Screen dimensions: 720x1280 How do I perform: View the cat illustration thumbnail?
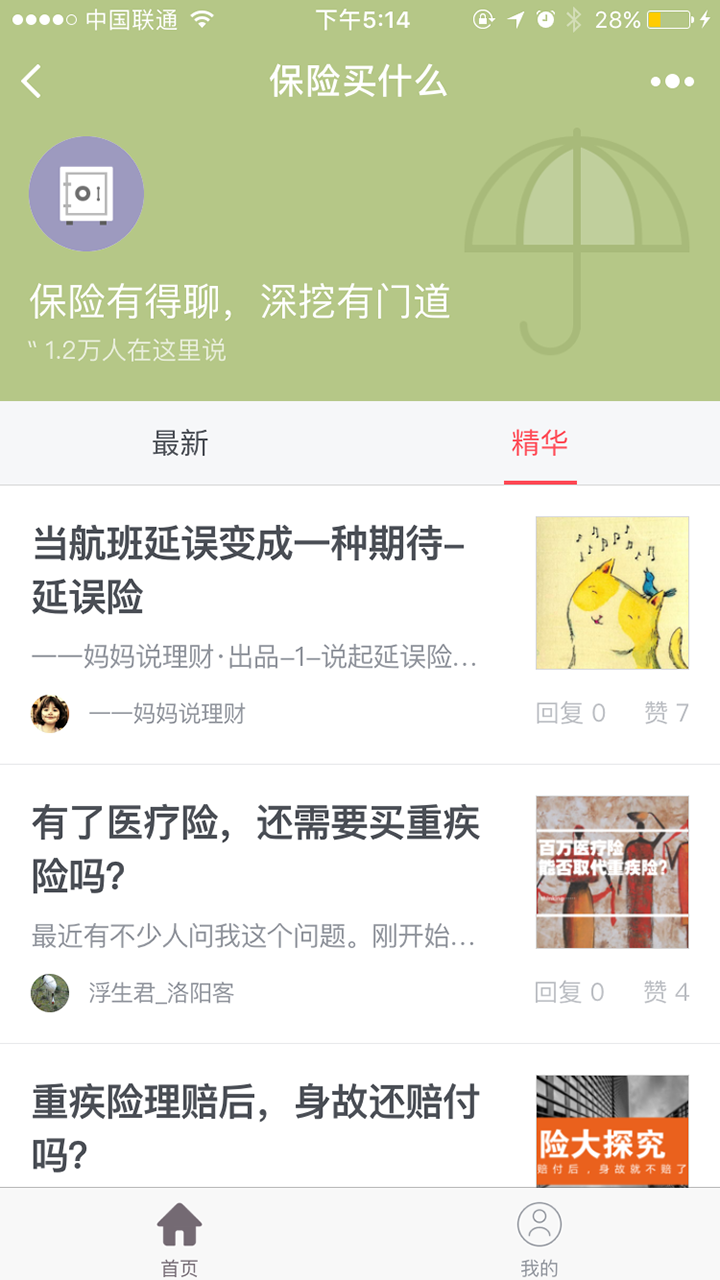coord(612,593)
